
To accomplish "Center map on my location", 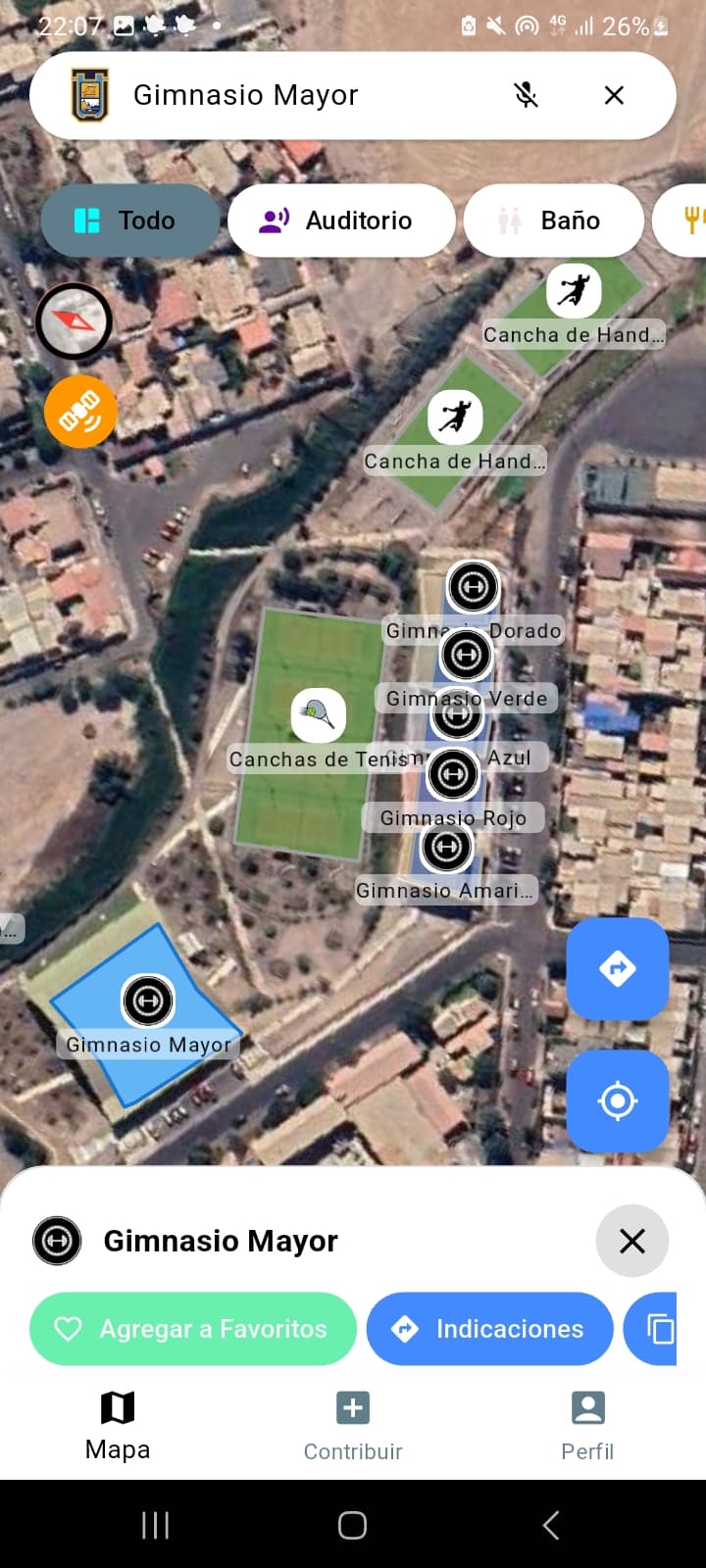I will point(618,1101).
